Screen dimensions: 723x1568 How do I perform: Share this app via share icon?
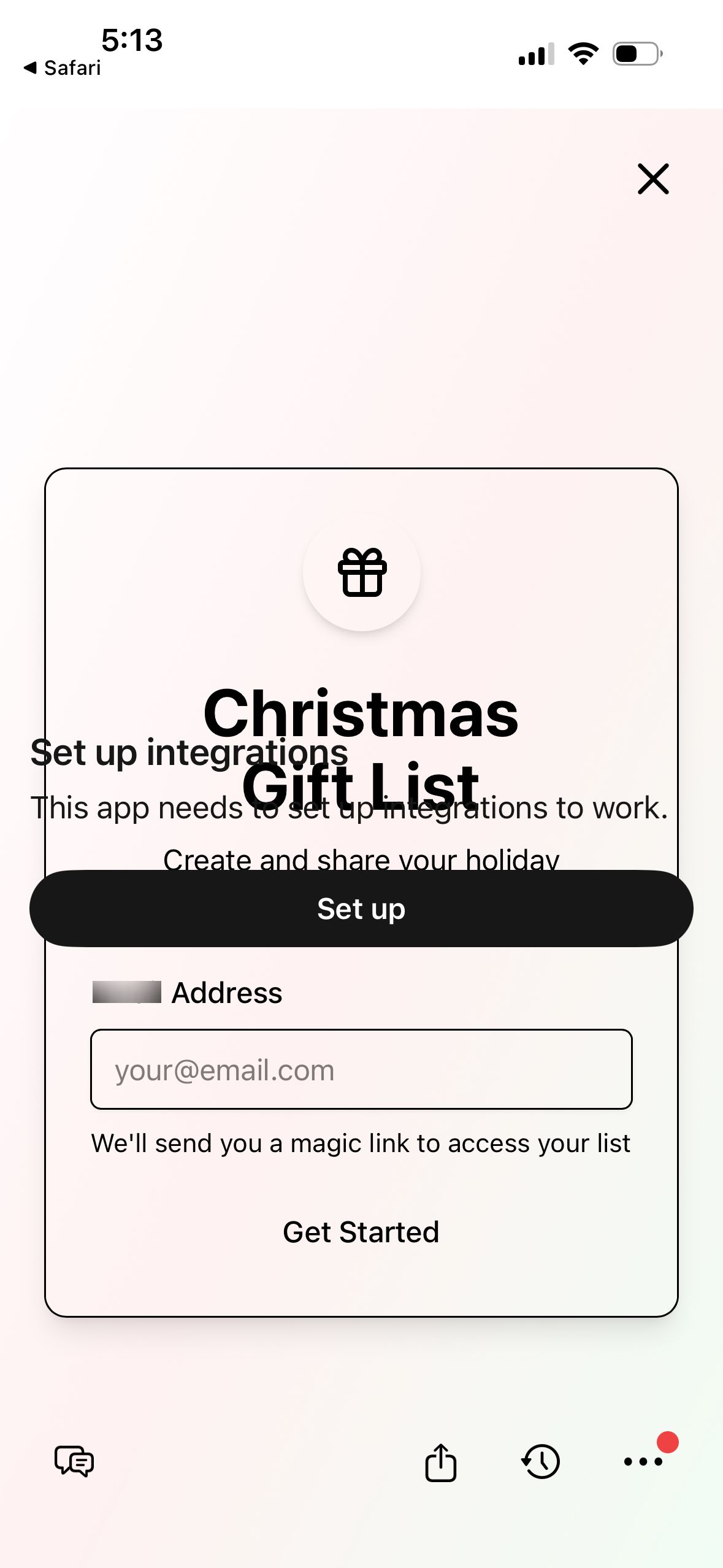point(440,1462)
